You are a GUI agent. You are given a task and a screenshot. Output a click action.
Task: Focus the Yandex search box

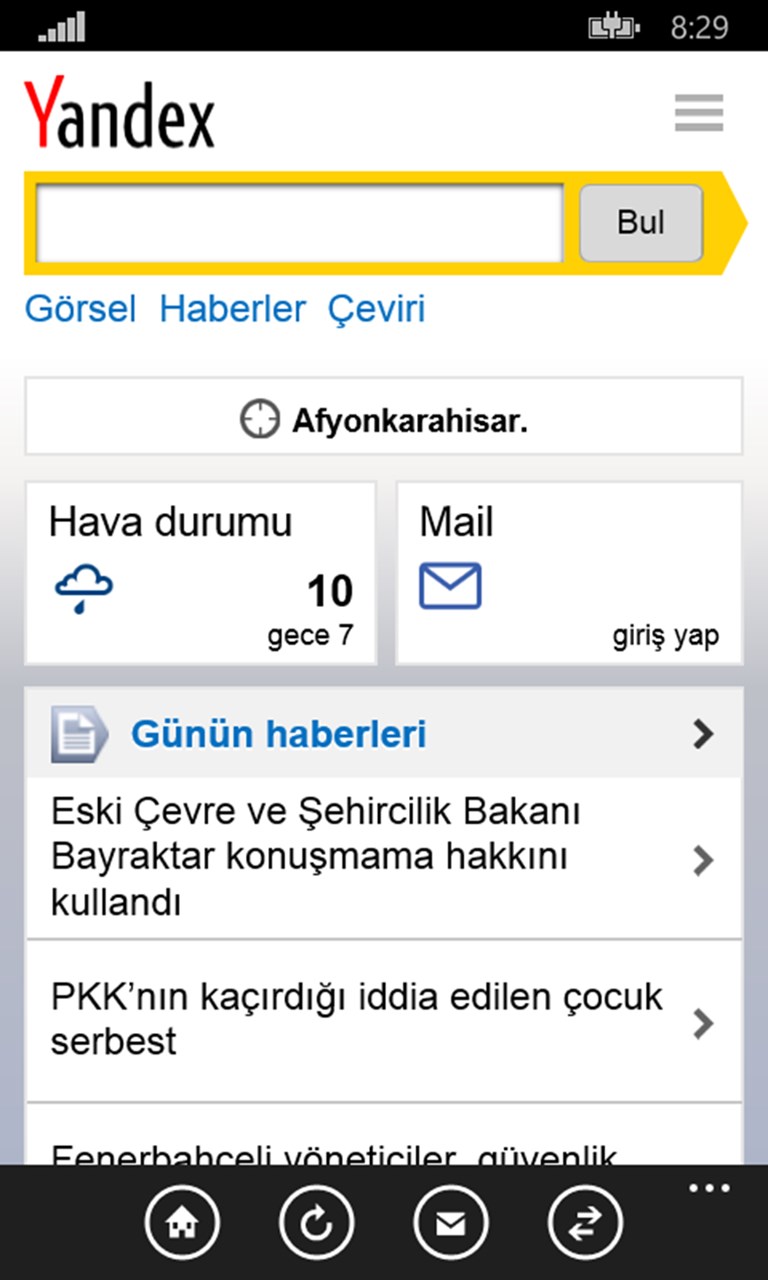click(300, 223)
